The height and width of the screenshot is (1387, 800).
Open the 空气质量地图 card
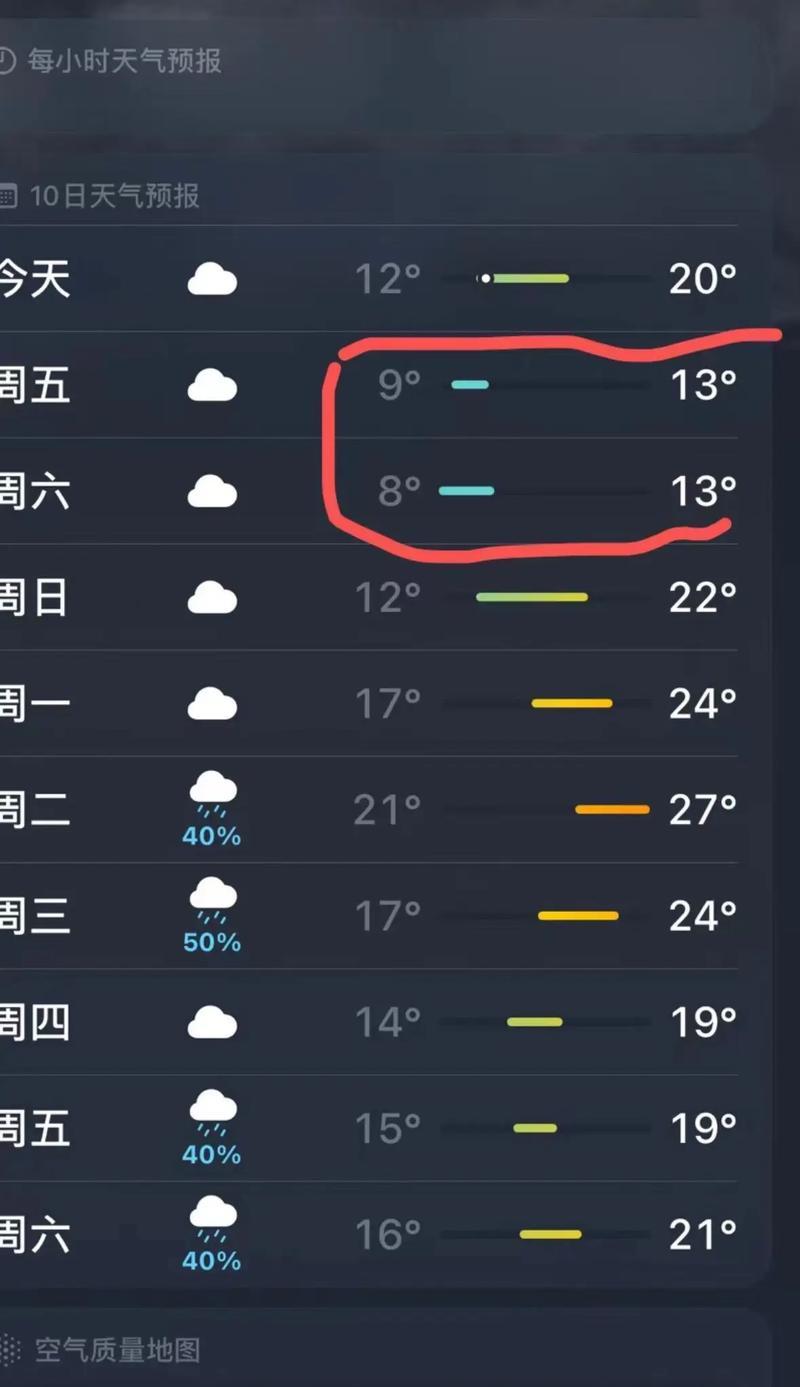pyautogui.click(x=385, y=1347)
